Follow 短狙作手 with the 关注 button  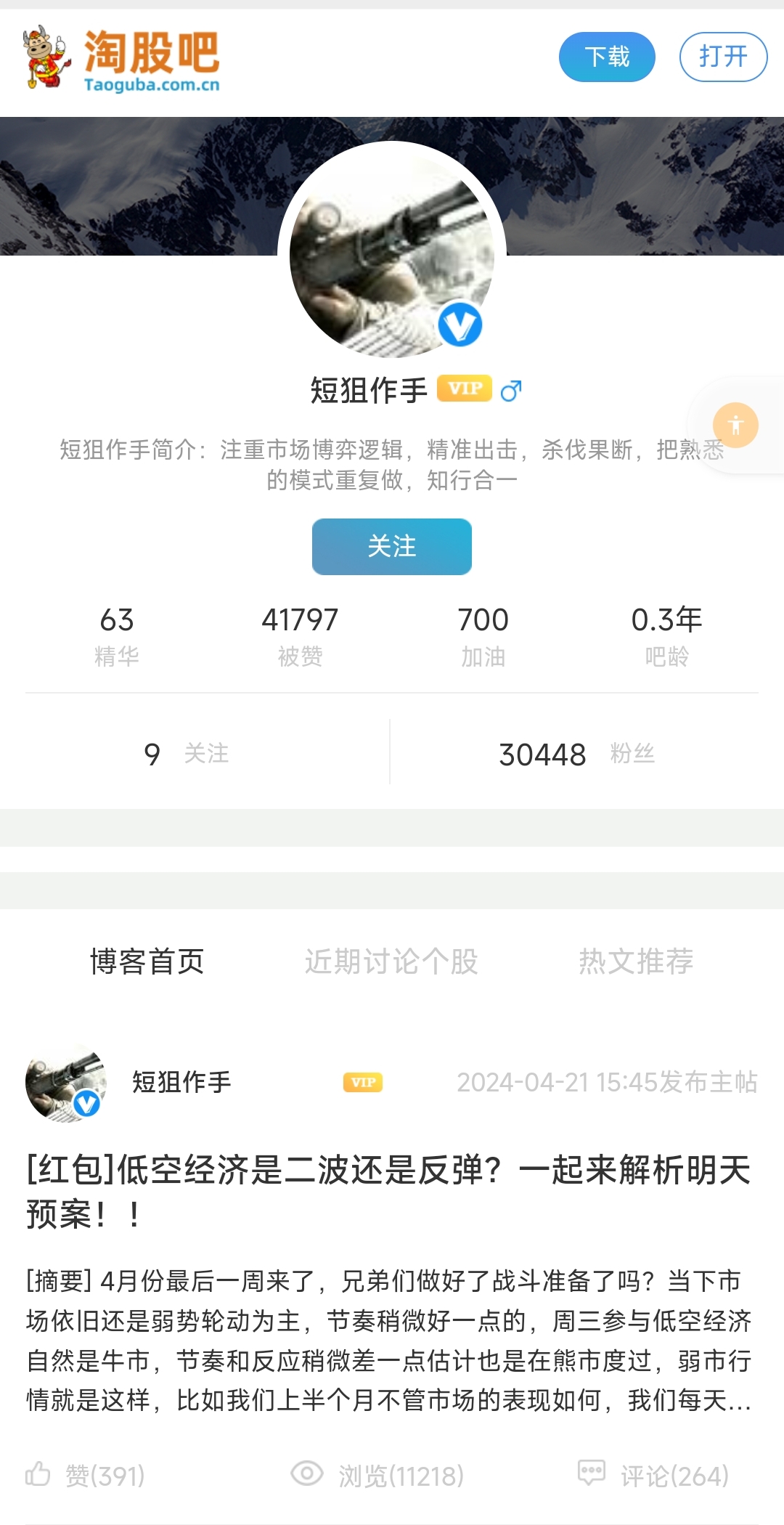(392, 546)
